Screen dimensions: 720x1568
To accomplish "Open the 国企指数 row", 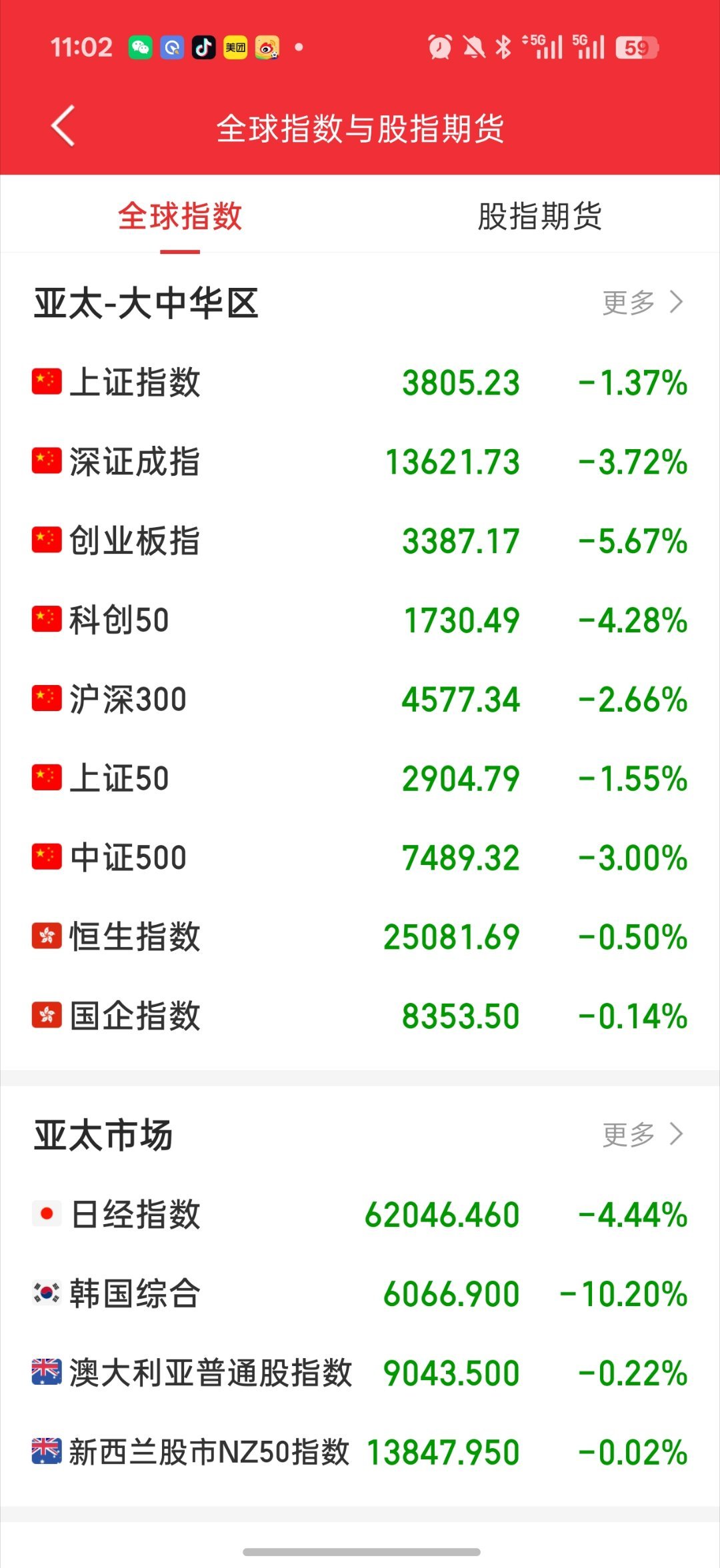I will (x=360, y=1016).
